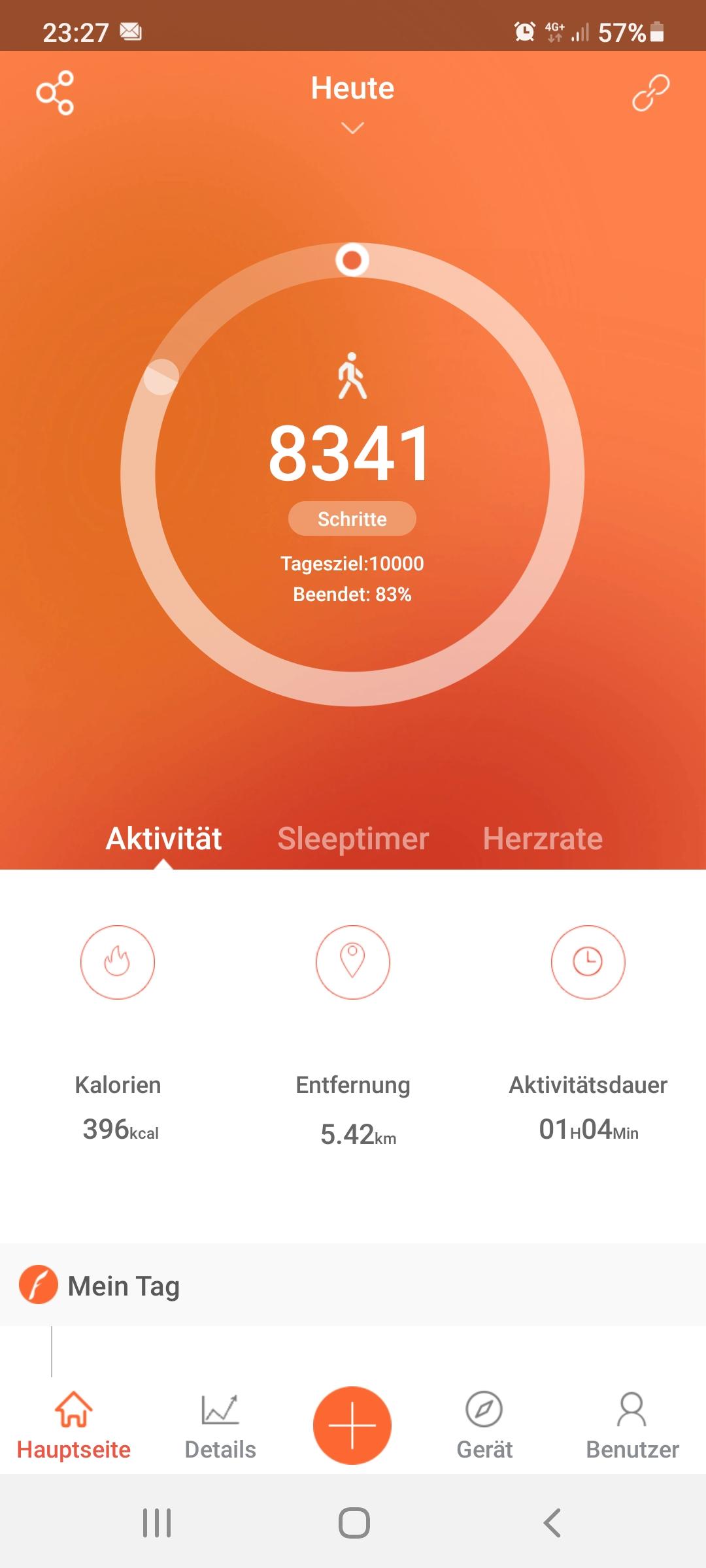This screenshot has height=1568, width=706.
Task: Open the Benutzer tab
Action: [x=632, y=1427]
